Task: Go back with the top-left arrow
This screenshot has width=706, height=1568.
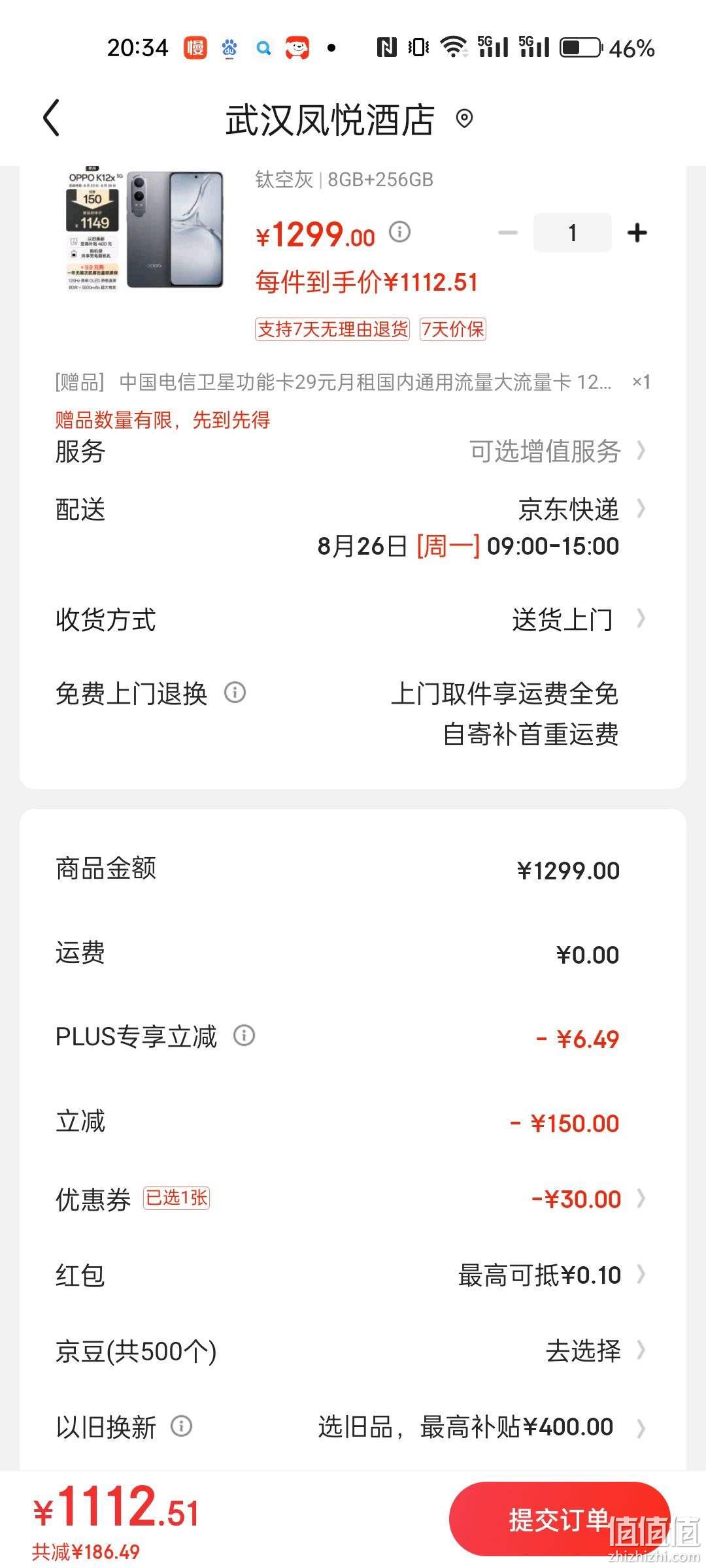Action: (x=52, y=118)
